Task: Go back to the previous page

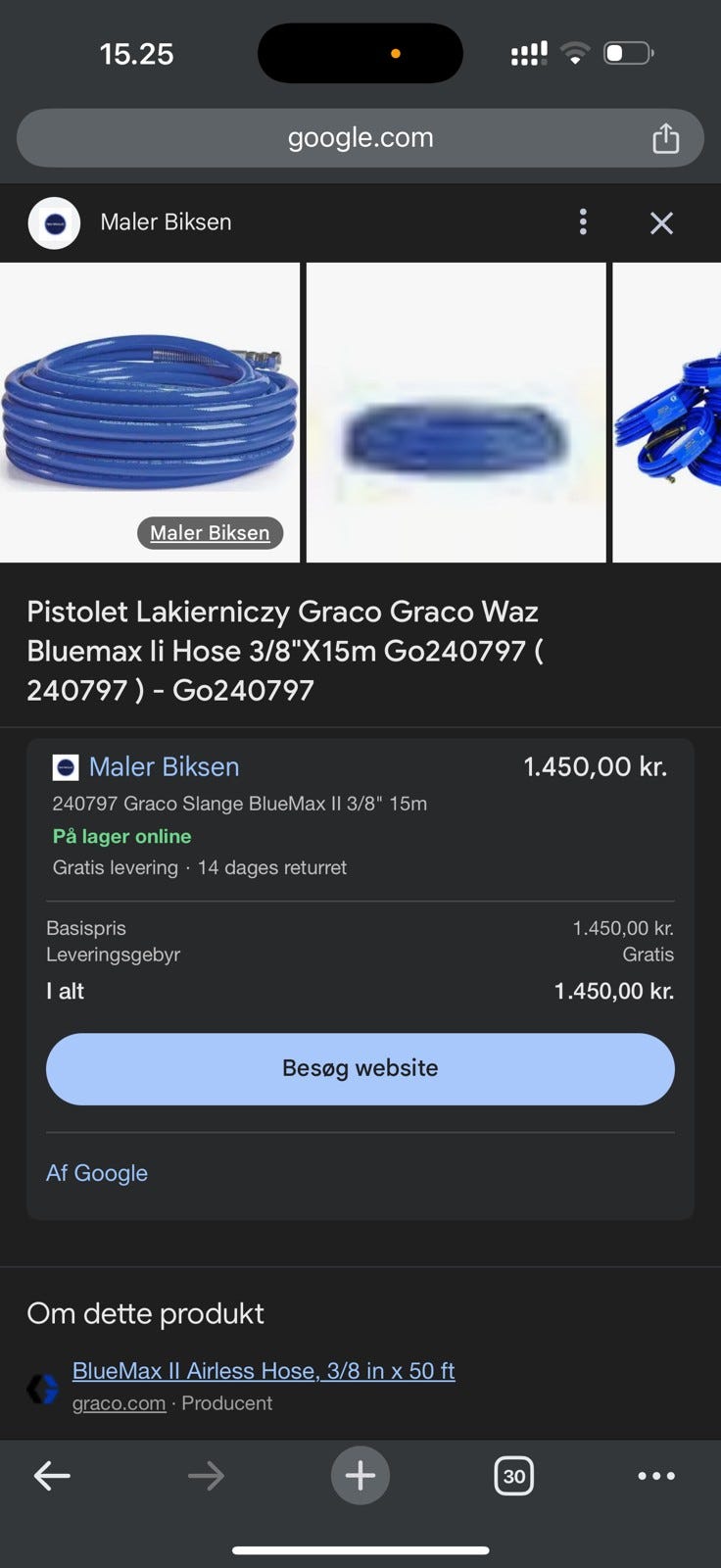Action: coord(52,1475)
